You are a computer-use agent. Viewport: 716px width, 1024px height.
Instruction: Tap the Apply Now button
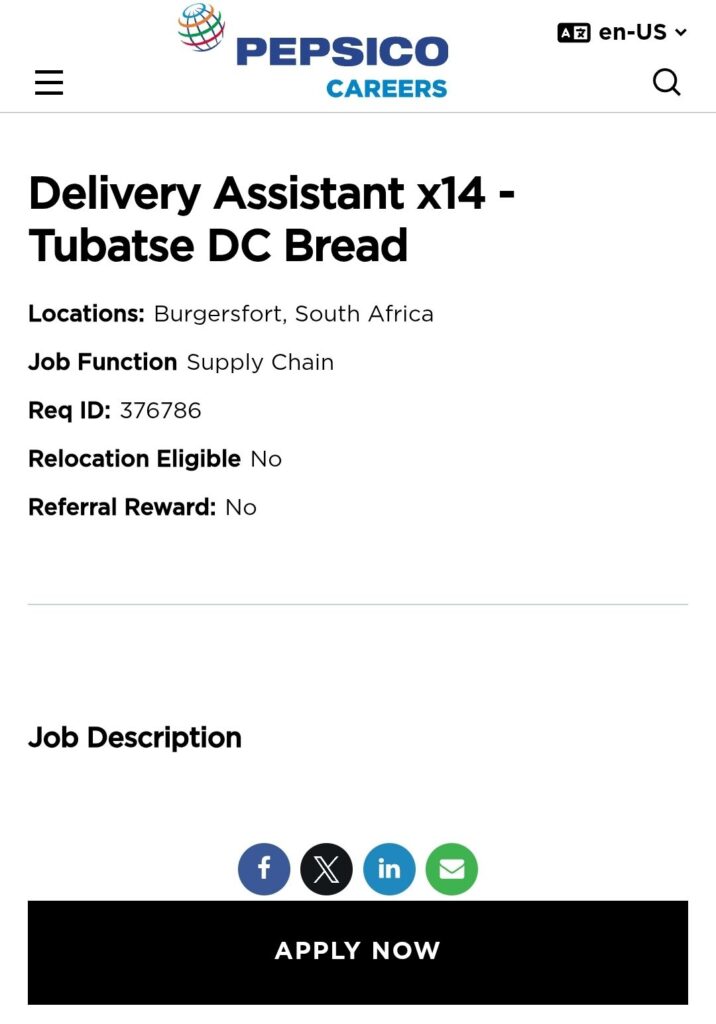(x=357, y=951)
